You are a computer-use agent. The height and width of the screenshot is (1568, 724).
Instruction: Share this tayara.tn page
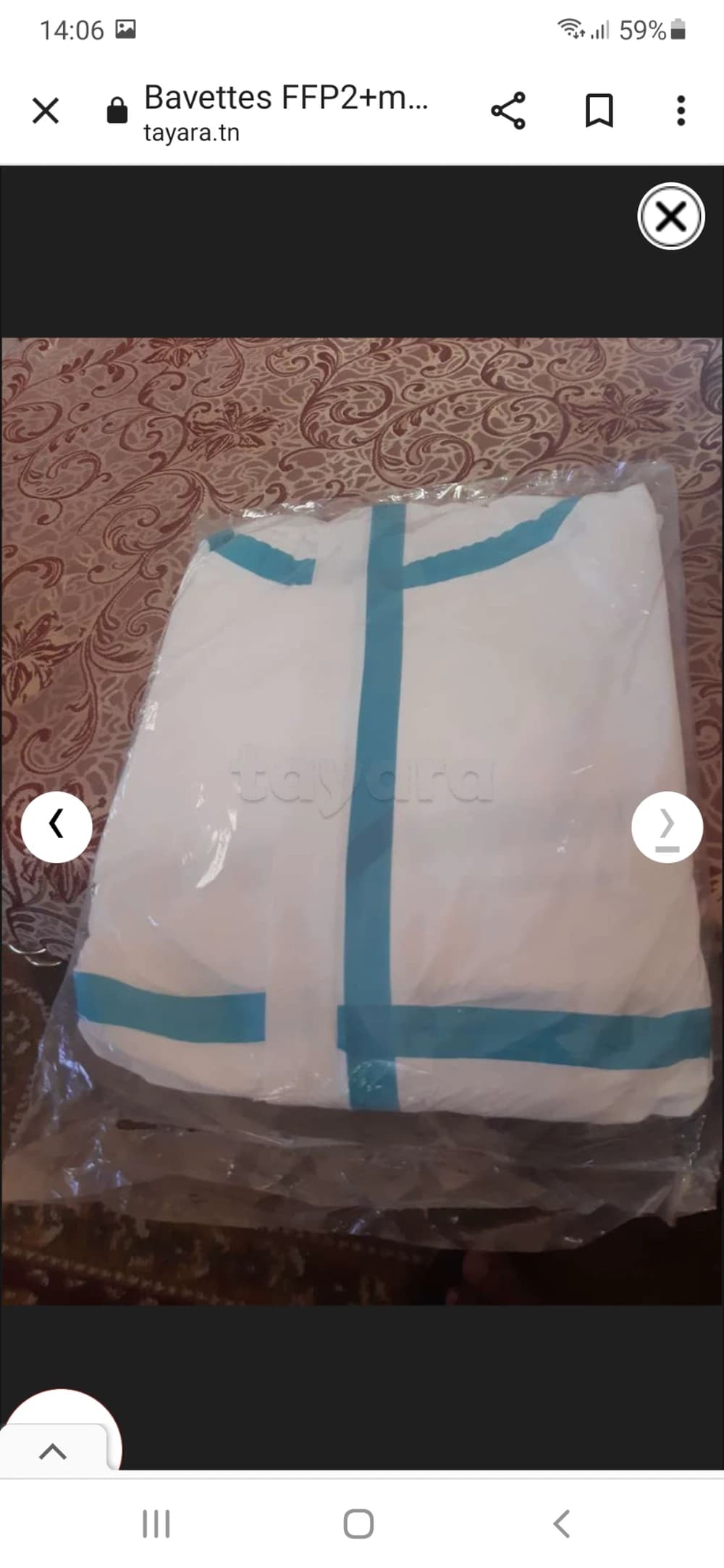pos(508,111)
